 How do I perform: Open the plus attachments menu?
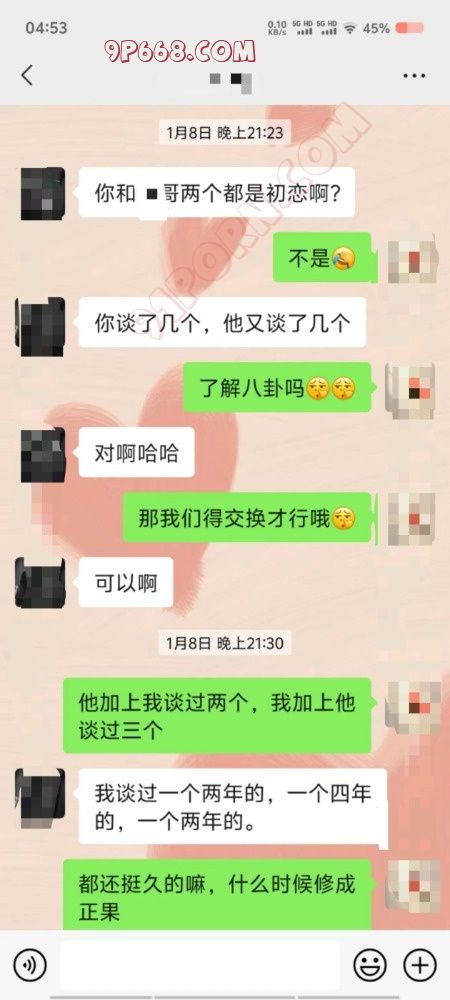421,964
